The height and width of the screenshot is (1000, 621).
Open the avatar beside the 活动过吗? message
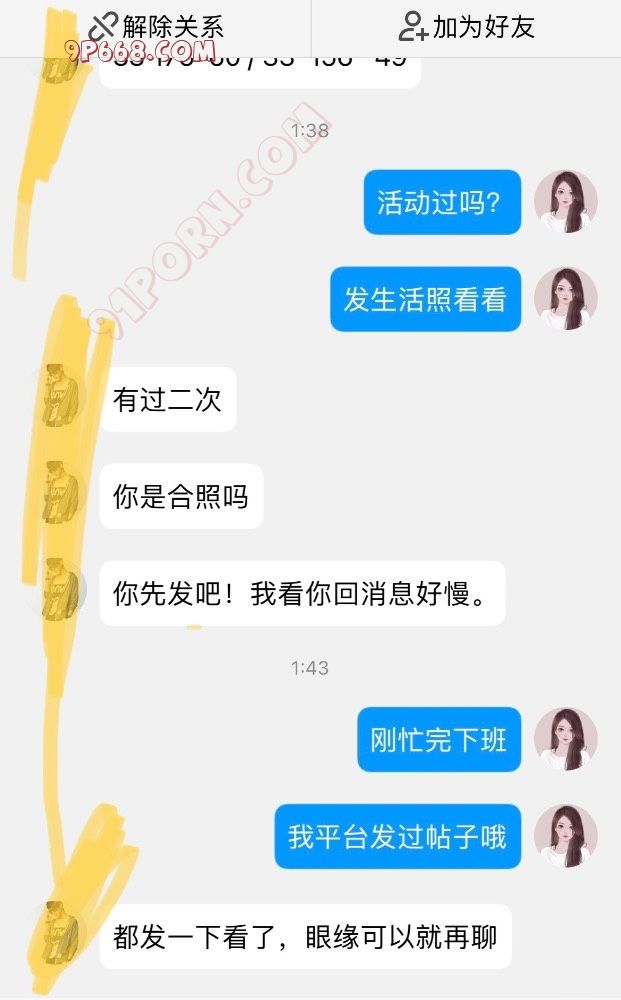[565, 202]
